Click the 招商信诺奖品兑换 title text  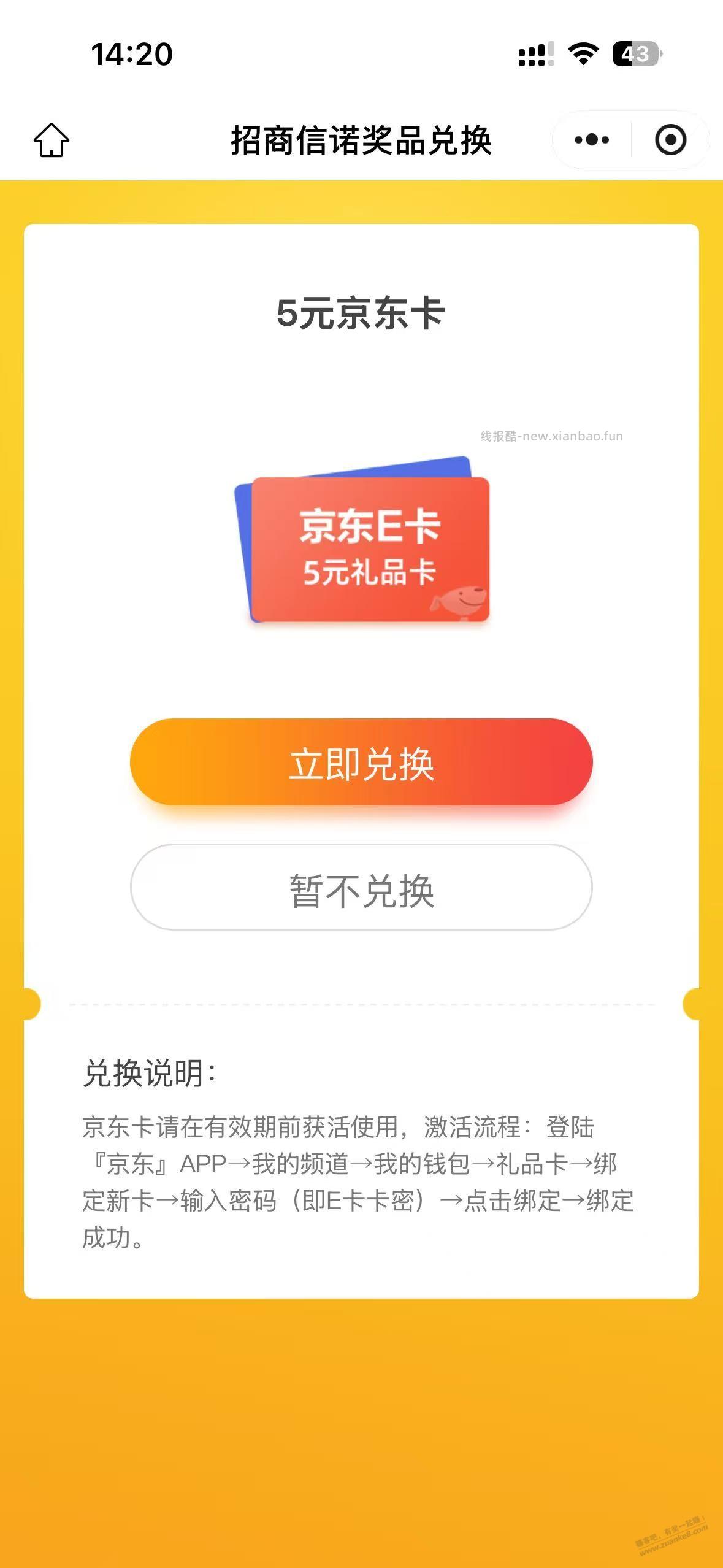click(x=361, y=139)
